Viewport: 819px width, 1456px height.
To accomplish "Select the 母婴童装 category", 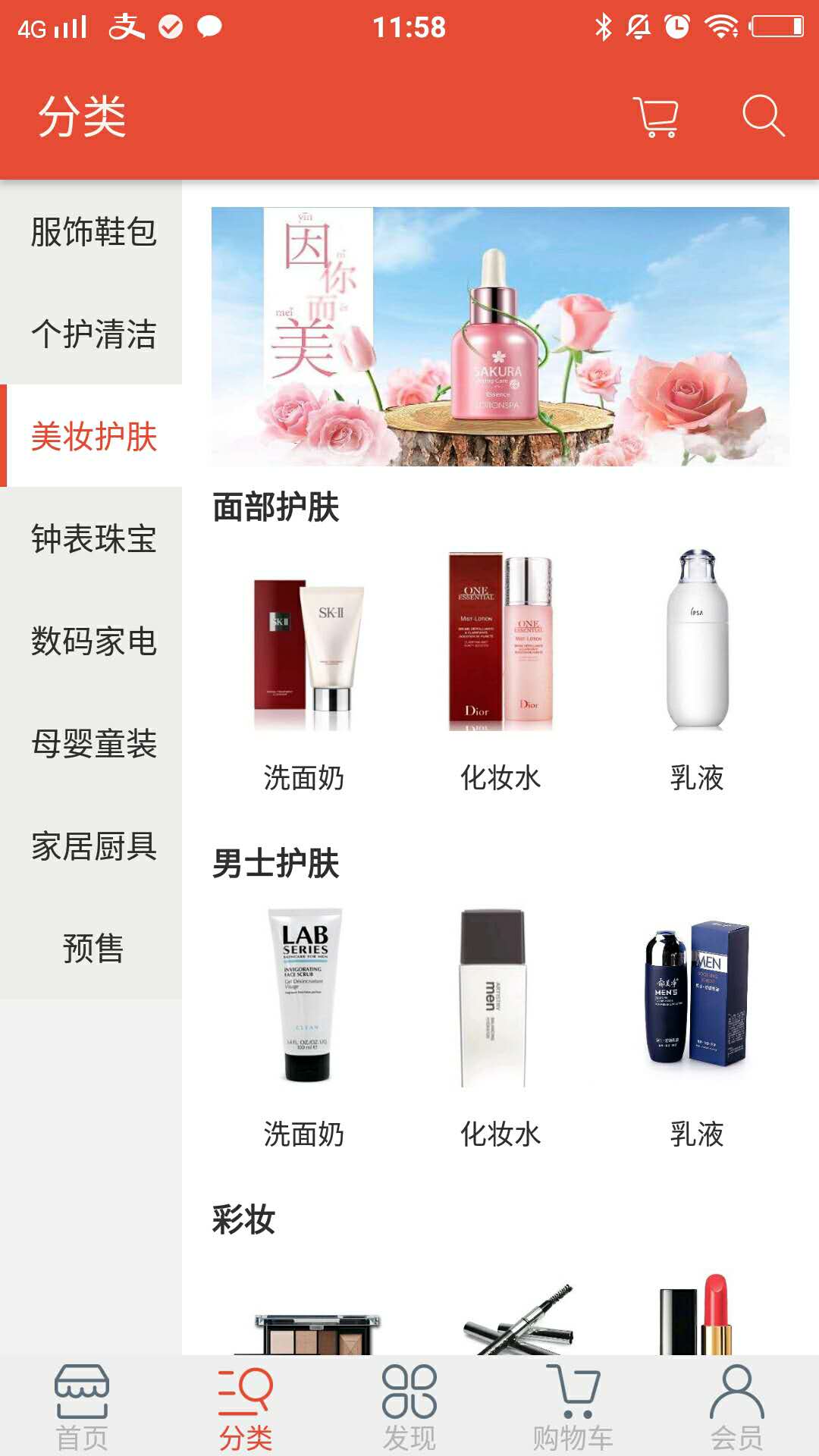I will pyautogui.click(x=93, y=743).
